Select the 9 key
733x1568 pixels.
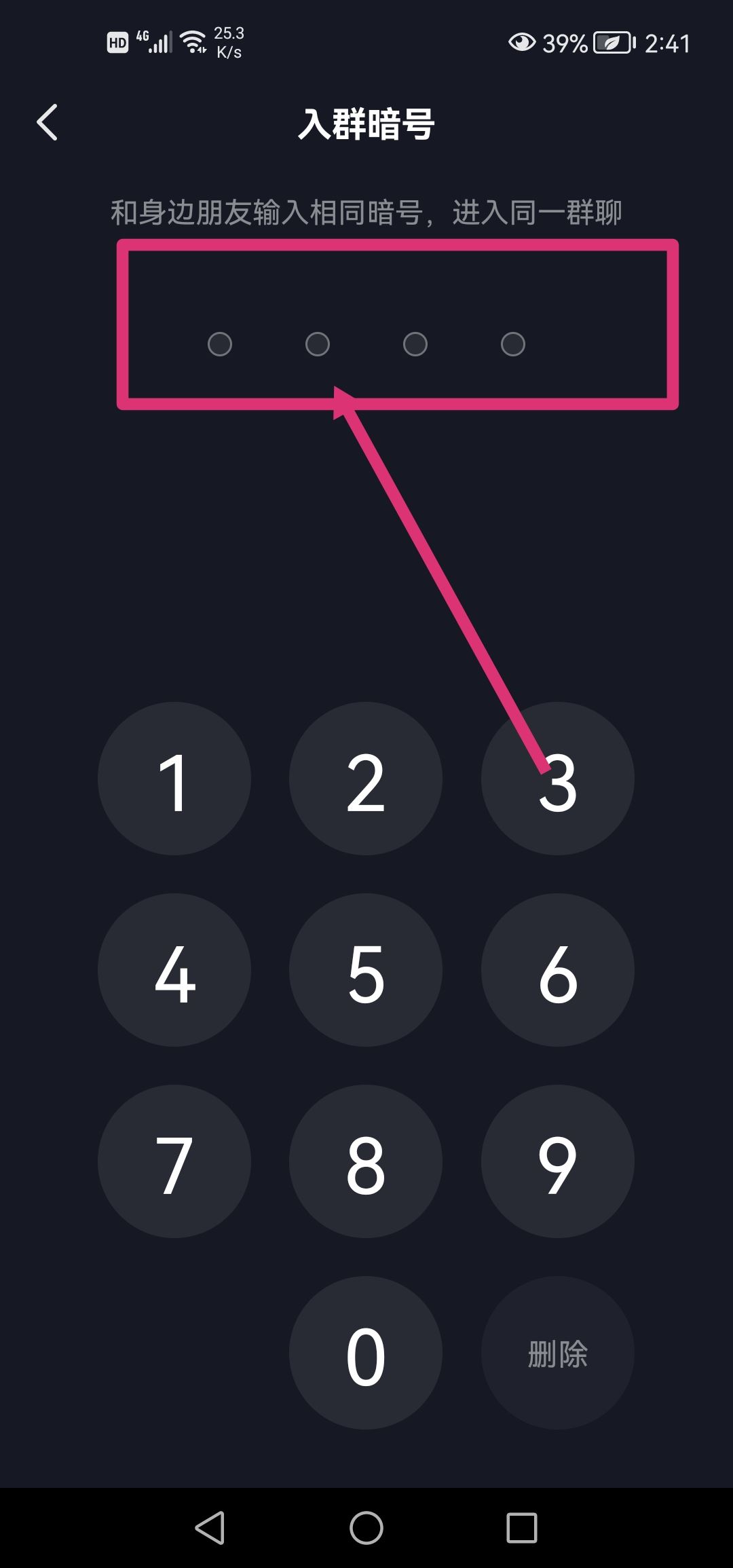(558, 1161)
